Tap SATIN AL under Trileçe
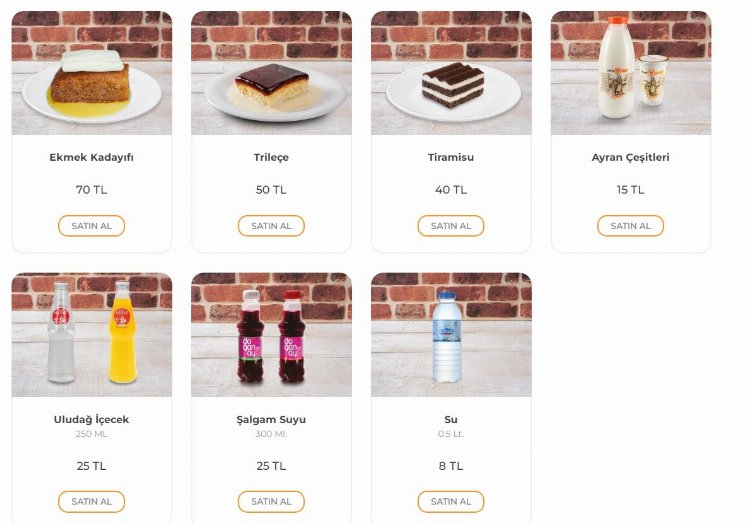750x524 pixels. click(x=271, y=226)
